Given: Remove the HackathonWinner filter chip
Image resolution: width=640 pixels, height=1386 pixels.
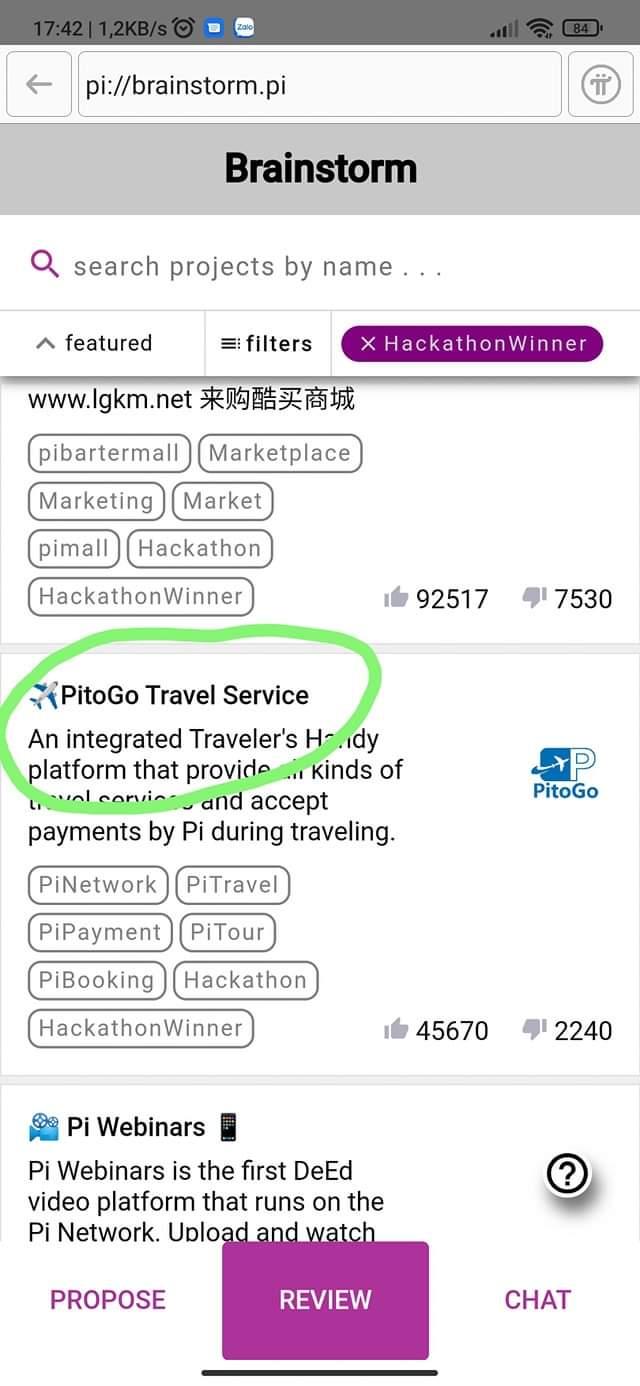Looking at the screenshot, I should (368, 343).
